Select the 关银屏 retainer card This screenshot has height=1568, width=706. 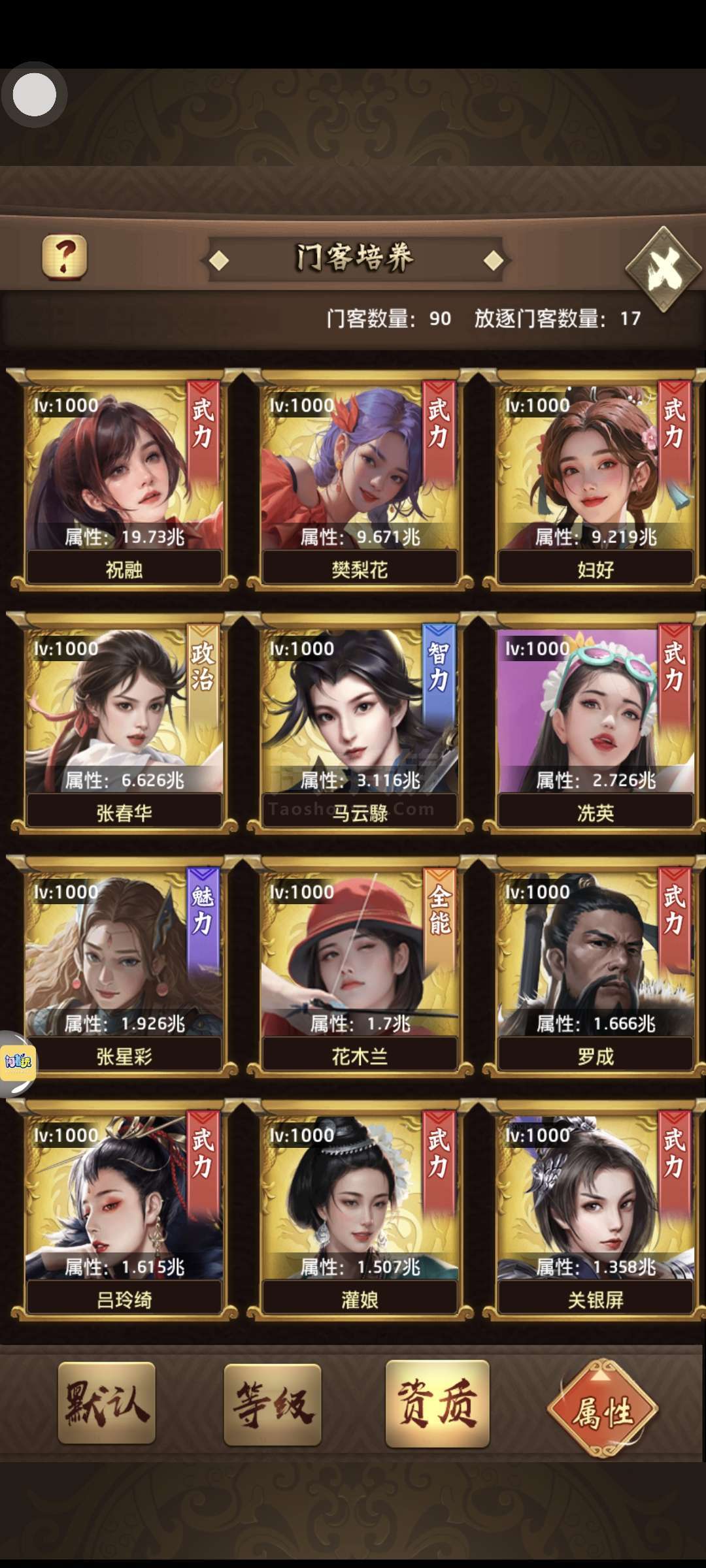coord(595,1211)
